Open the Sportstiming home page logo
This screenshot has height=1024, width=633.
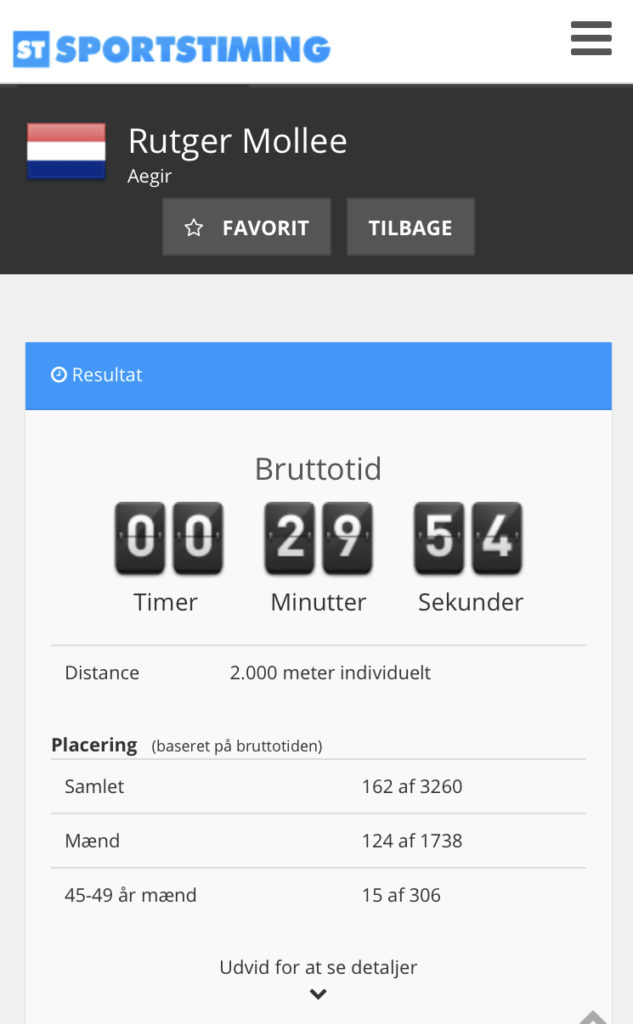point(171,49)
